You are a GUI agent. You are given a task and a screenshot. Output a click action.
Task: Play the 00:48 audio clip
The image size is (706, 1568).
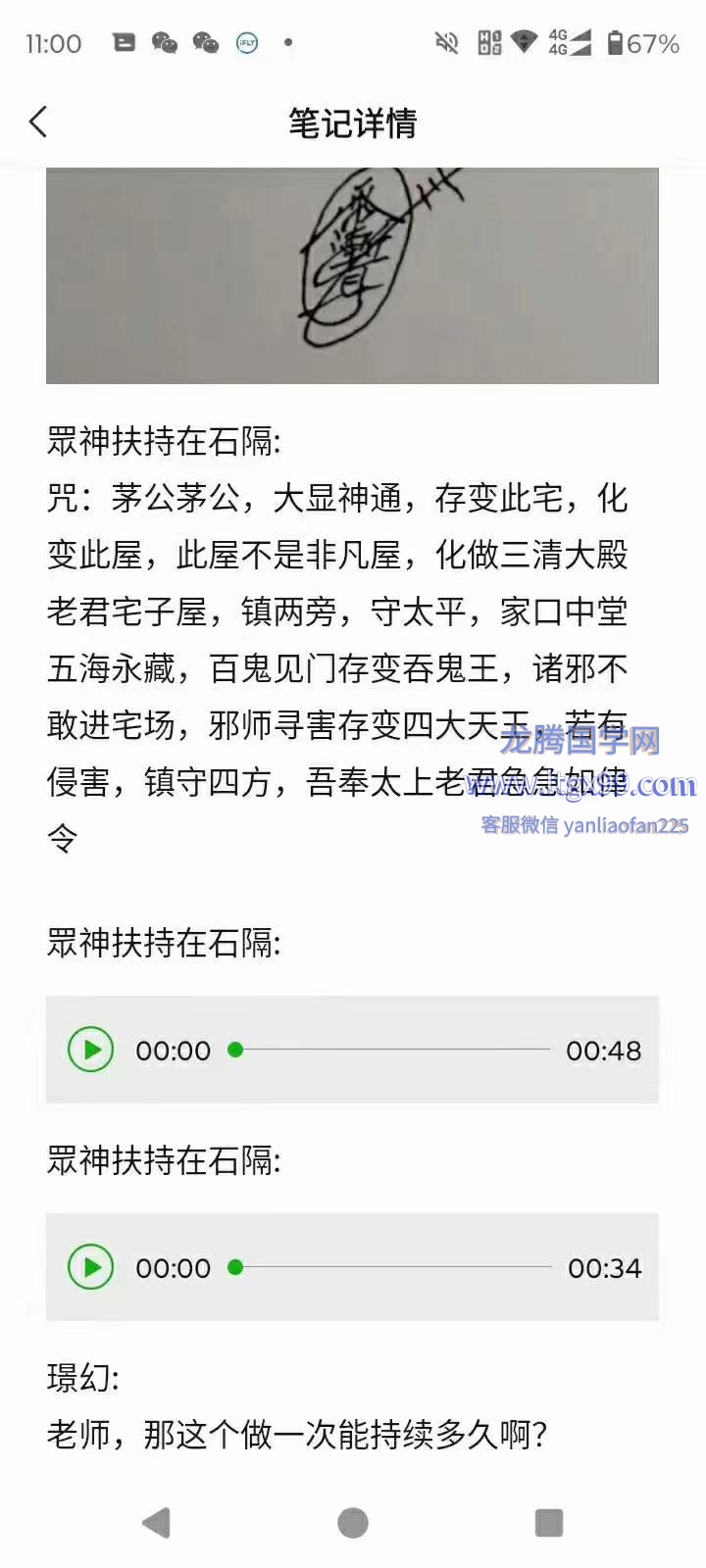point(91,1050)
